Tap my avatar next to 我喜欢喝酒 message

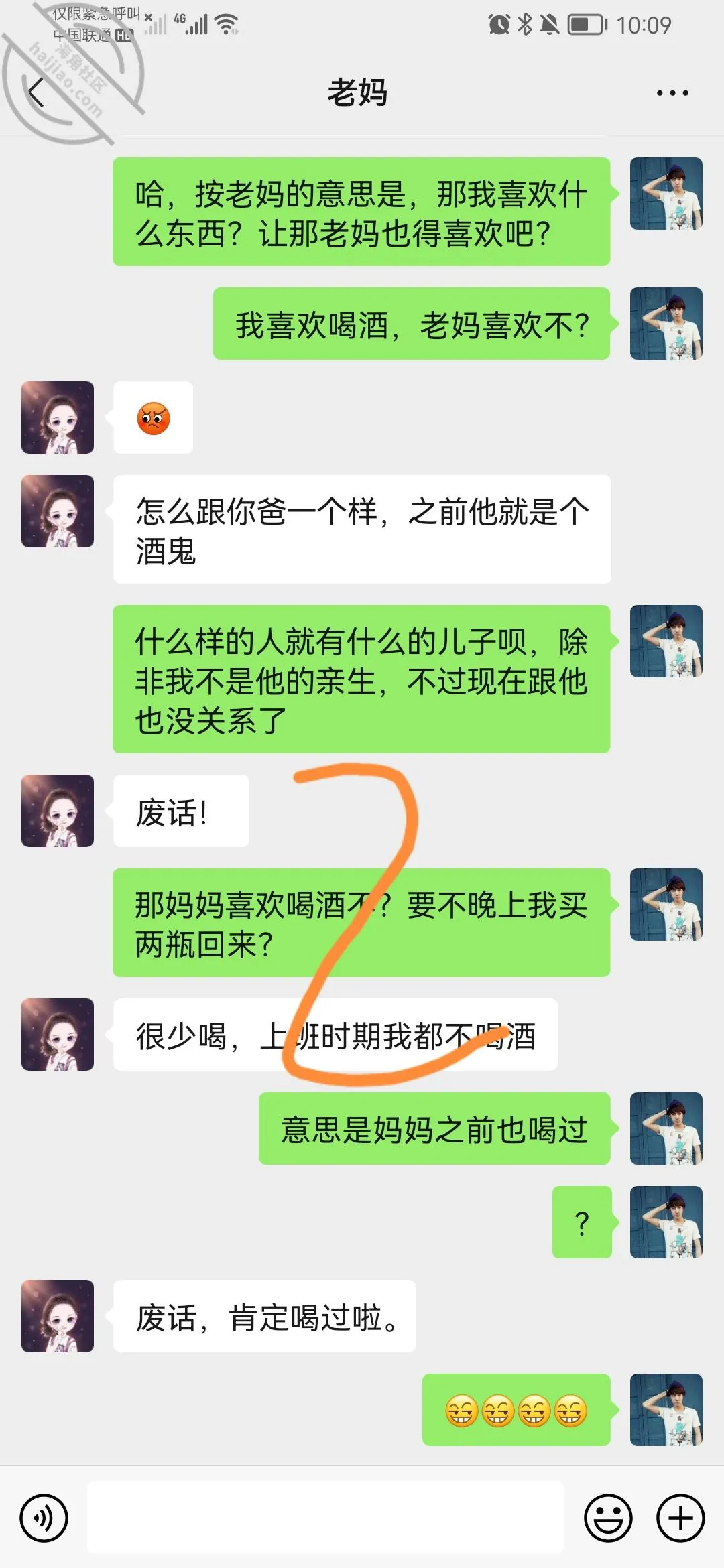click(666, 324)
